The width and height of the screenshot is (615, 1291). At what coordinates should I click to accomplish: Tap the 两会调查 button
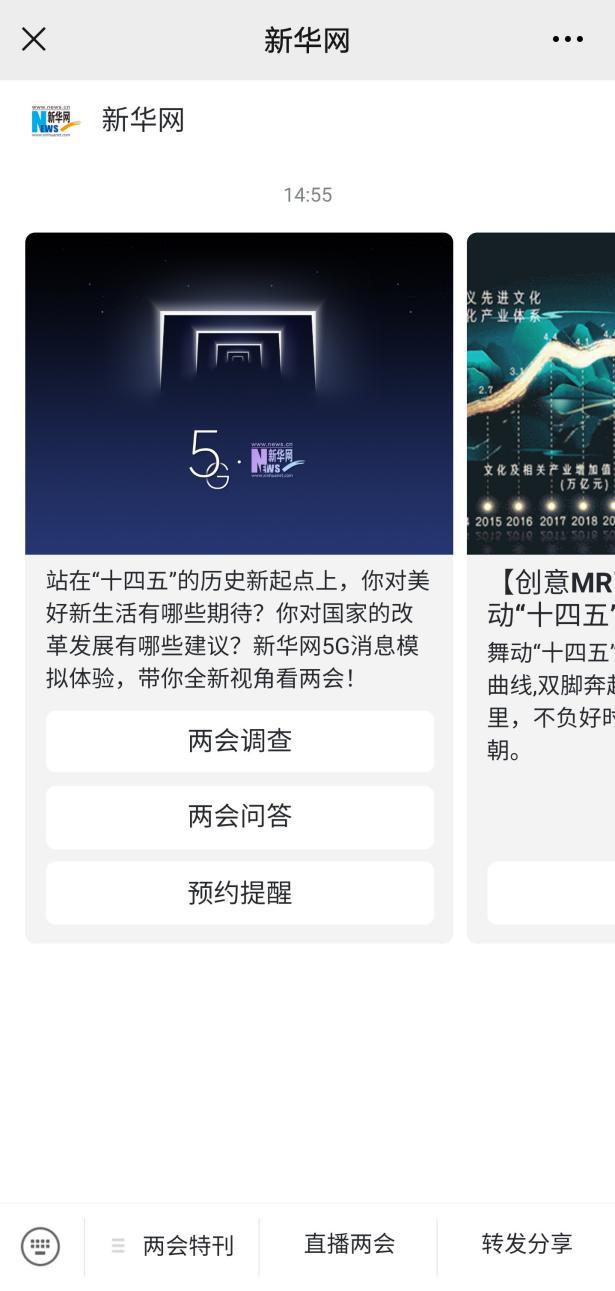240,741
